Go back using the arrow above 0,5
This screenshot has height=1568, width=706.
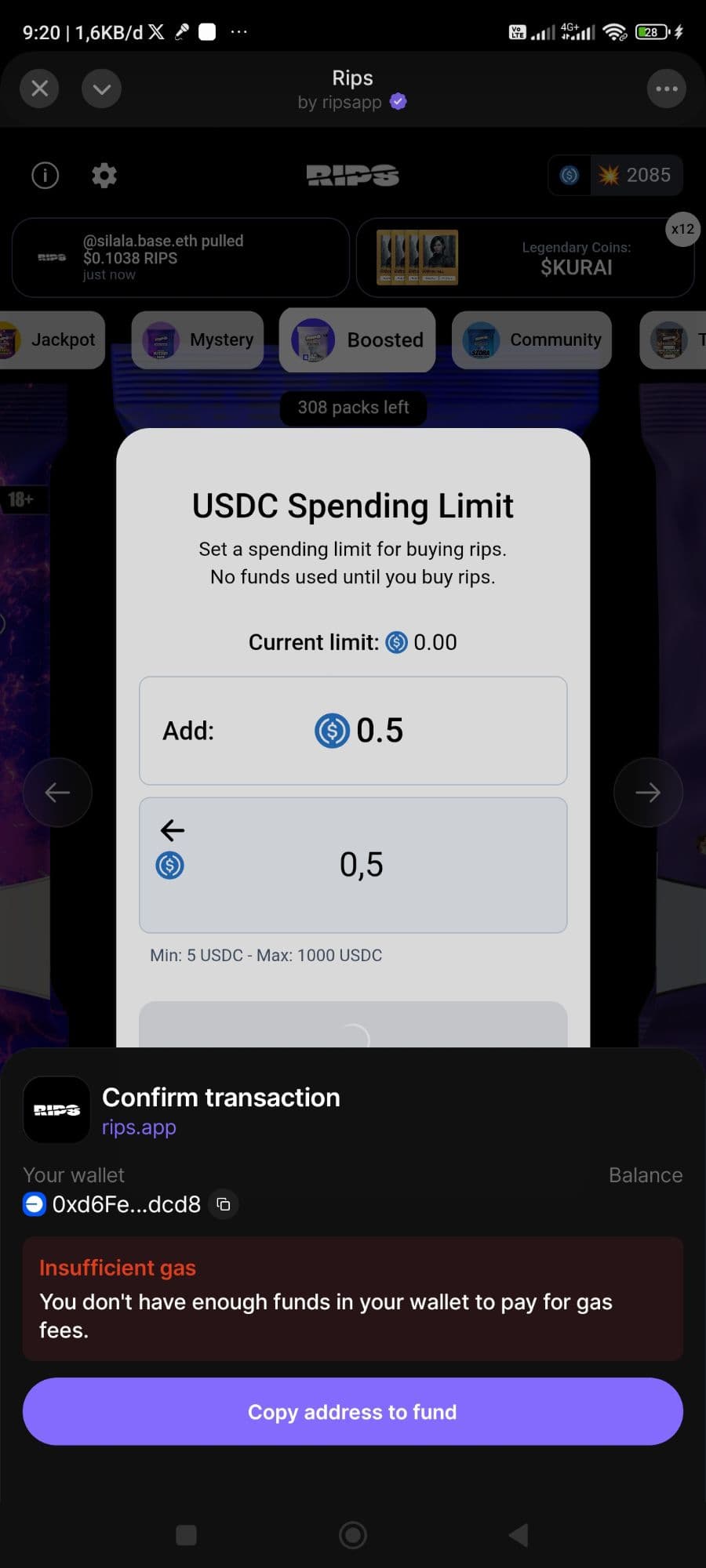pos(173,829)
